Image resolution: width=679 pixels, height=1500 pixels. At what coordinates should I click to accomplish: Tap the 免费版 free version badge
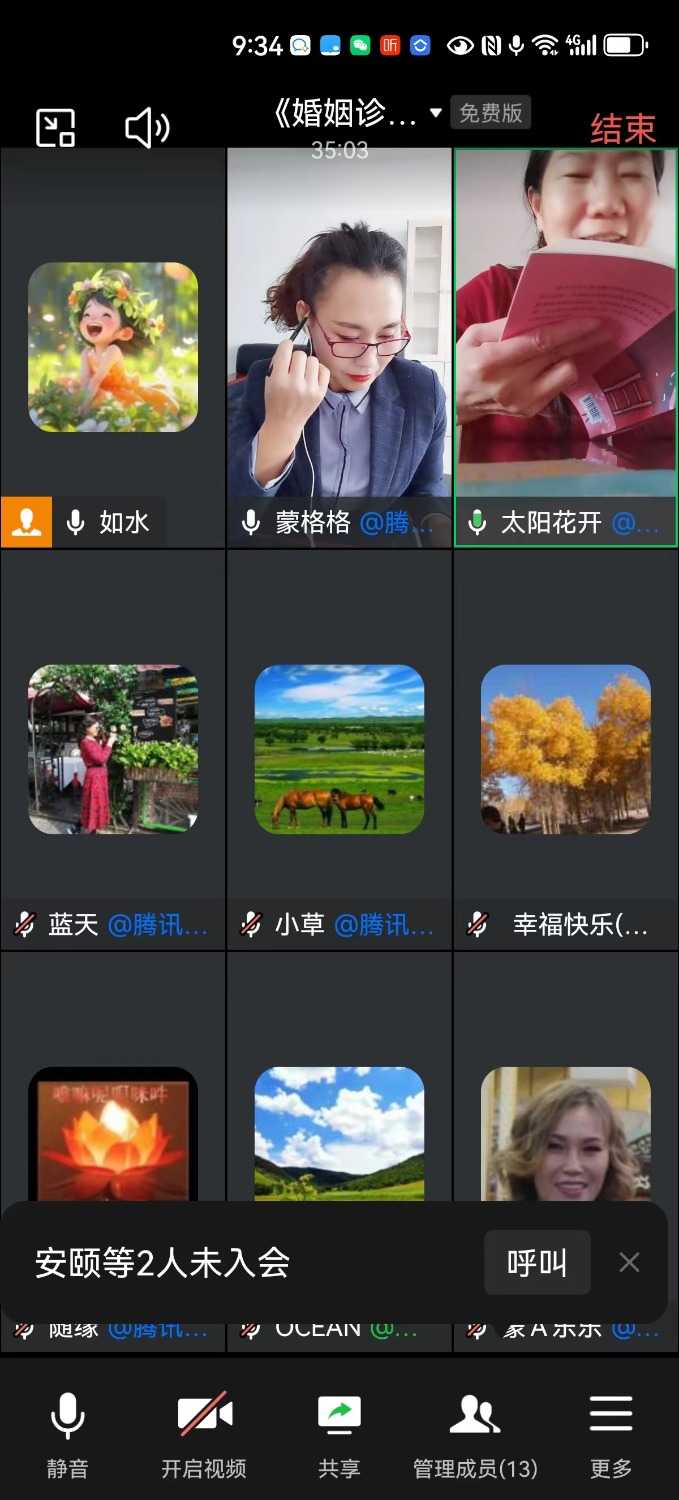490,113
